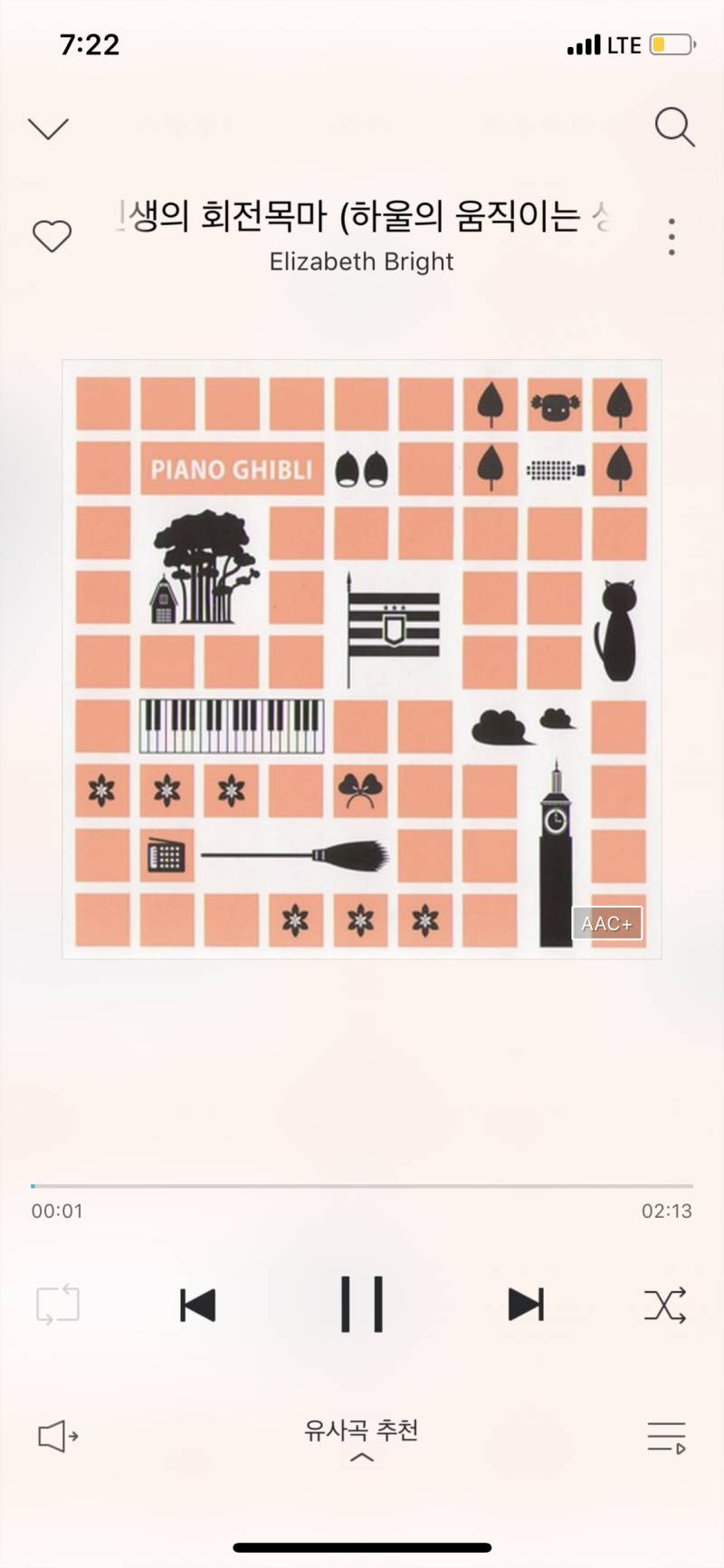Image resolution: width=724 pixels, height=1568 pixels.
Task: Tap the Piano Ghibli album cover
Action: (362, 659)
